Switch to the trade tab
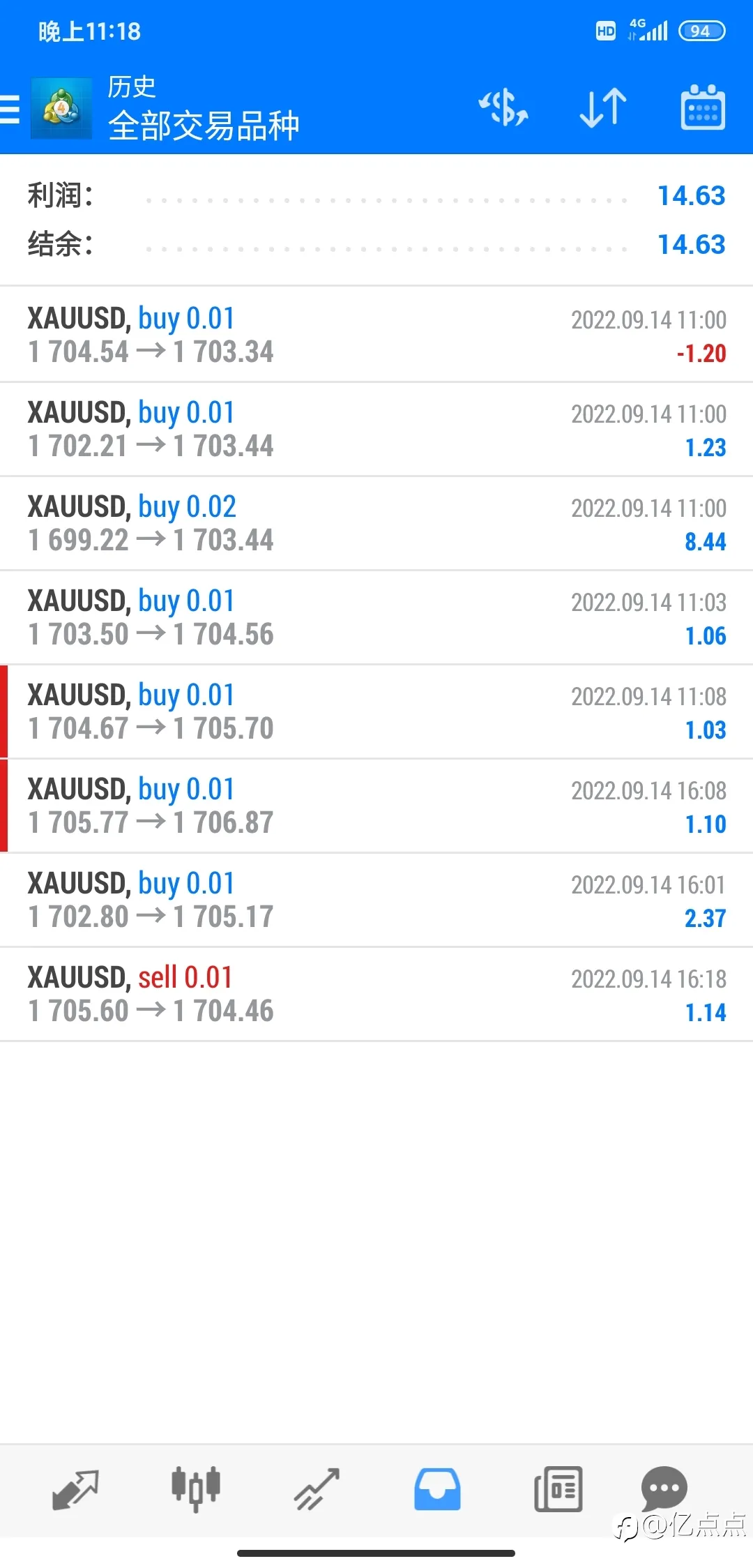This screenshot has width=753, height=1568. click(317, 1489)
